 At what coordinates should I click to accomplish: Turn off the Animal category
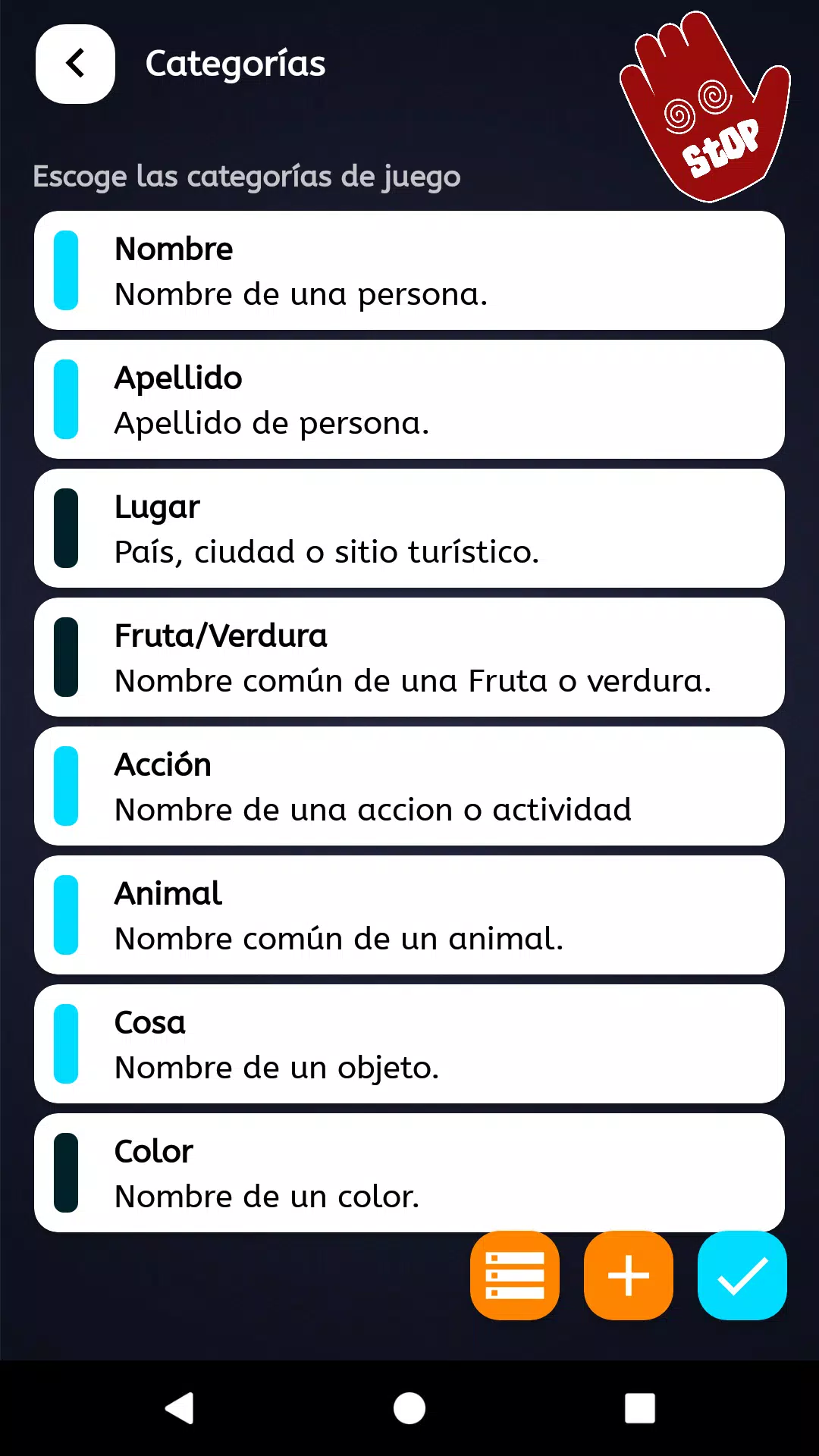tap(409, 915)
